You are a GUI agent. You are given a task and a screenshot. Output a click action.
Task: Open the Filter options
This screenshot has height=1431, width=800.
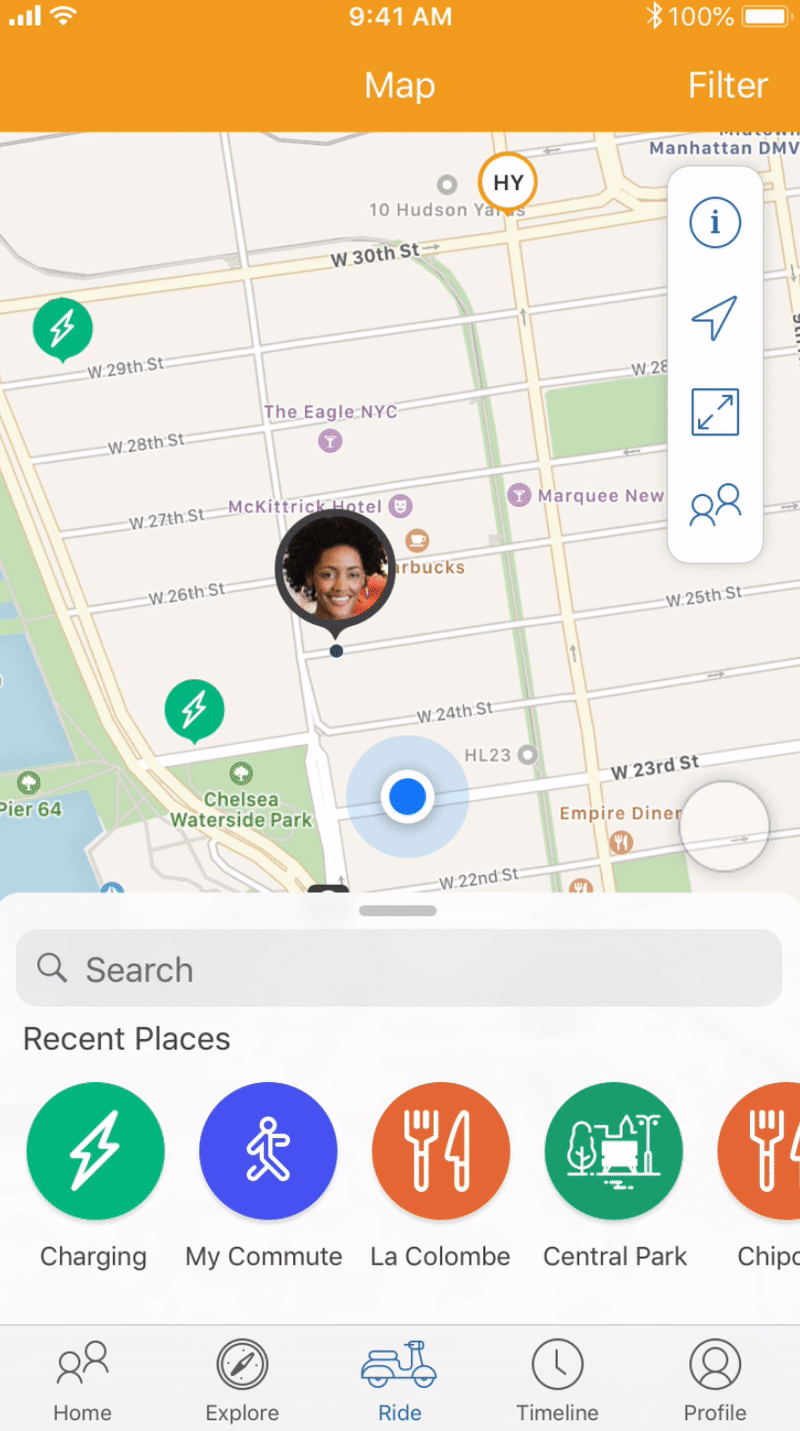tap(727, 86)
